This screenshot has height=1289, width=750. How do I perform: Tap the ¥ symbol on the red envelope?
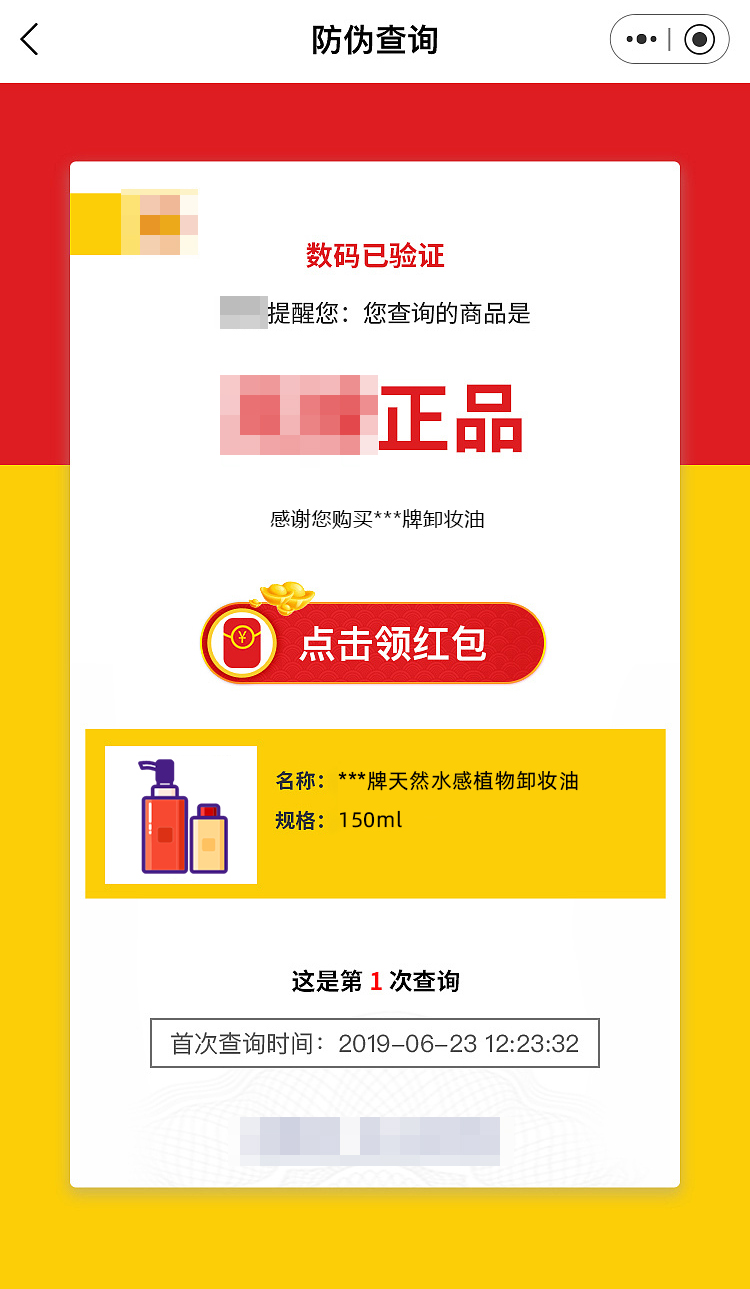click(x=243, y=637)
